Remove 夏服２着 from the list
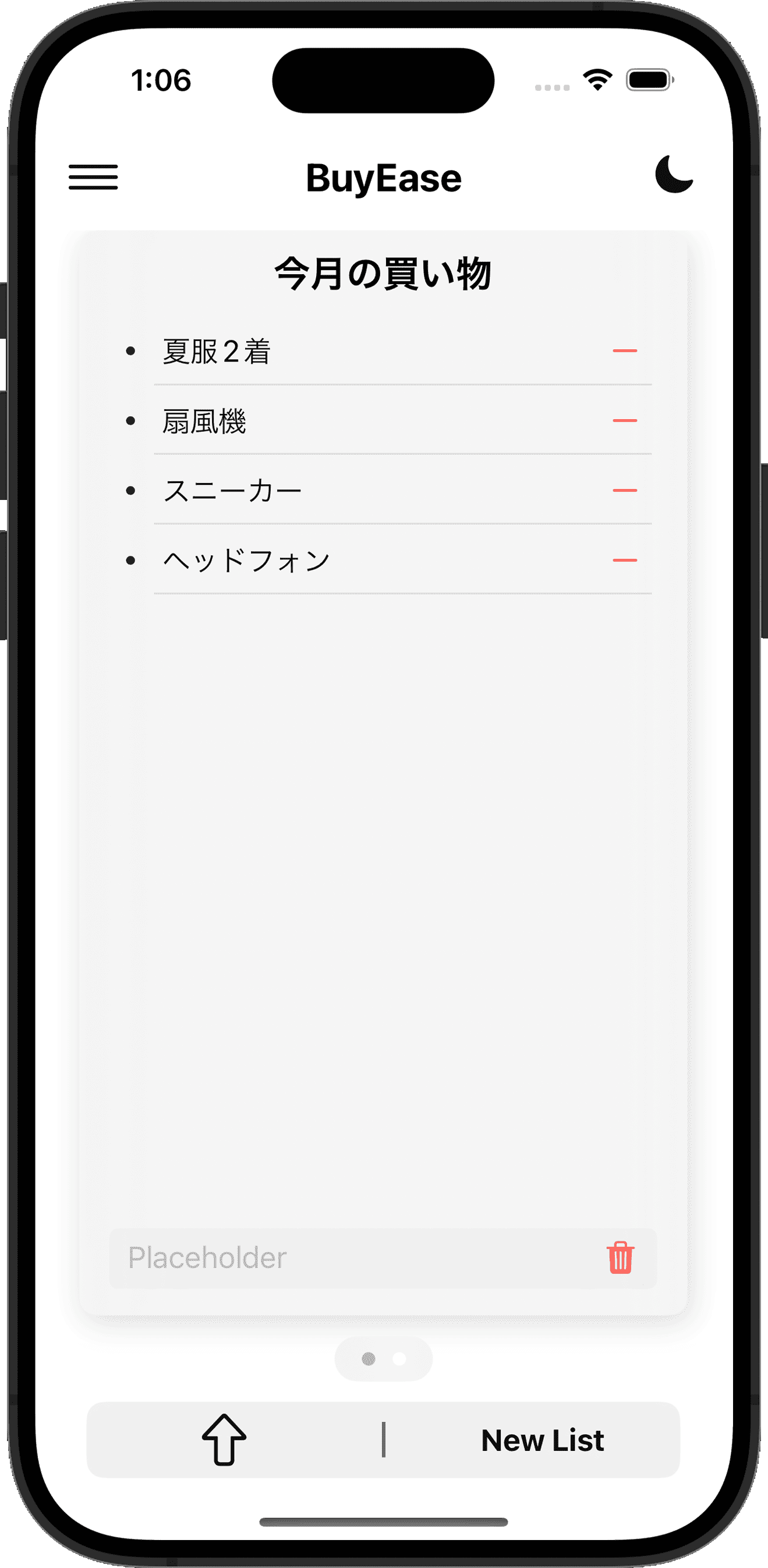 coord(625,350)
